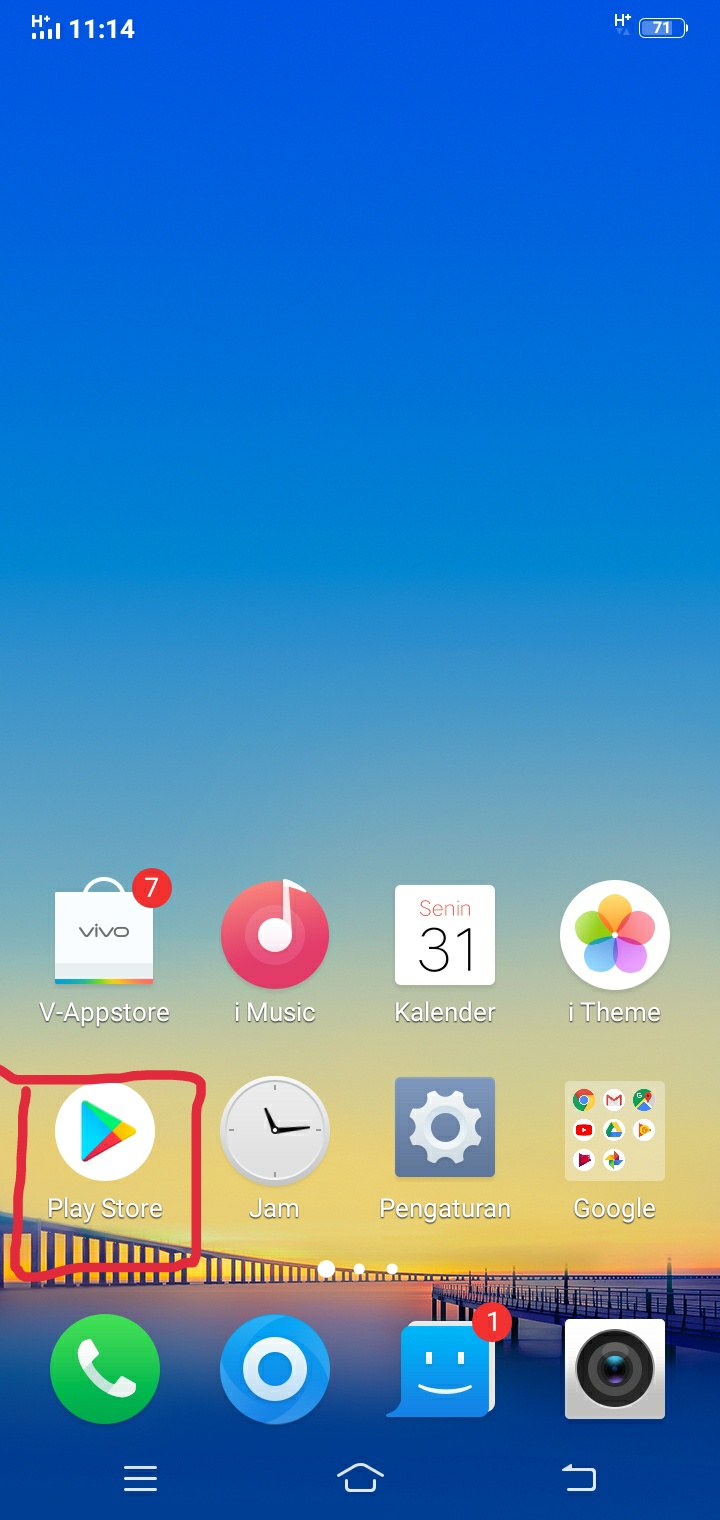720x1520 pixels.
Task: Tap the recent apps menu button
Action: coord(140,1478)
